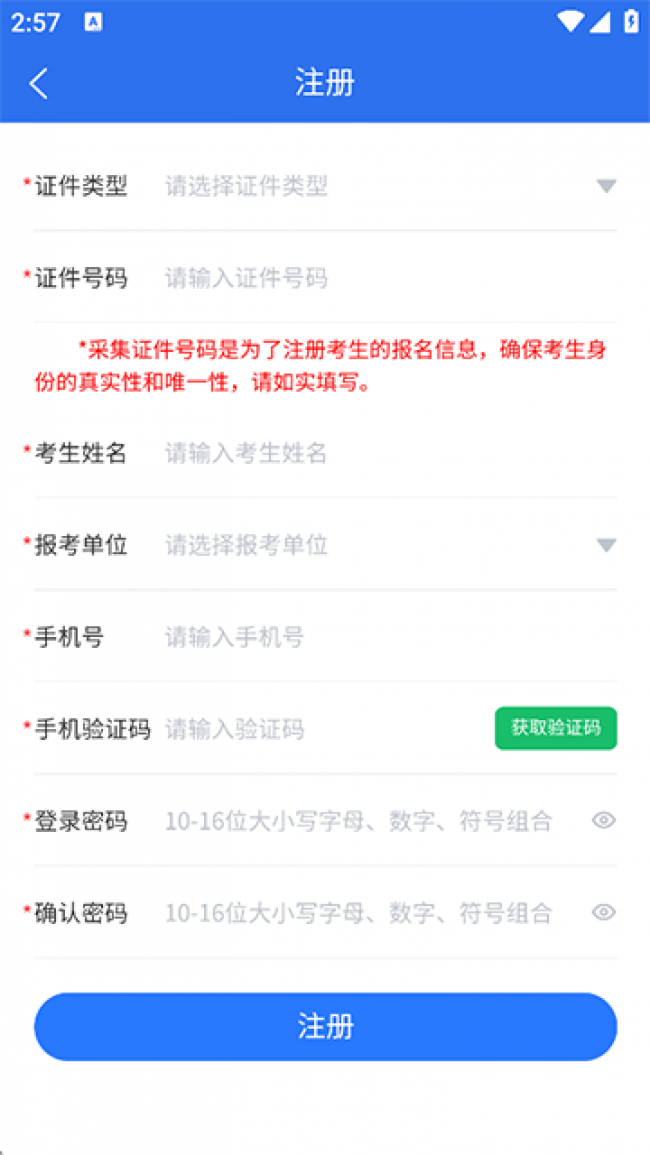Focus the 确认密码 field
The width and height of the screenshot is (650, 1155).
click(x=360, y=914)
